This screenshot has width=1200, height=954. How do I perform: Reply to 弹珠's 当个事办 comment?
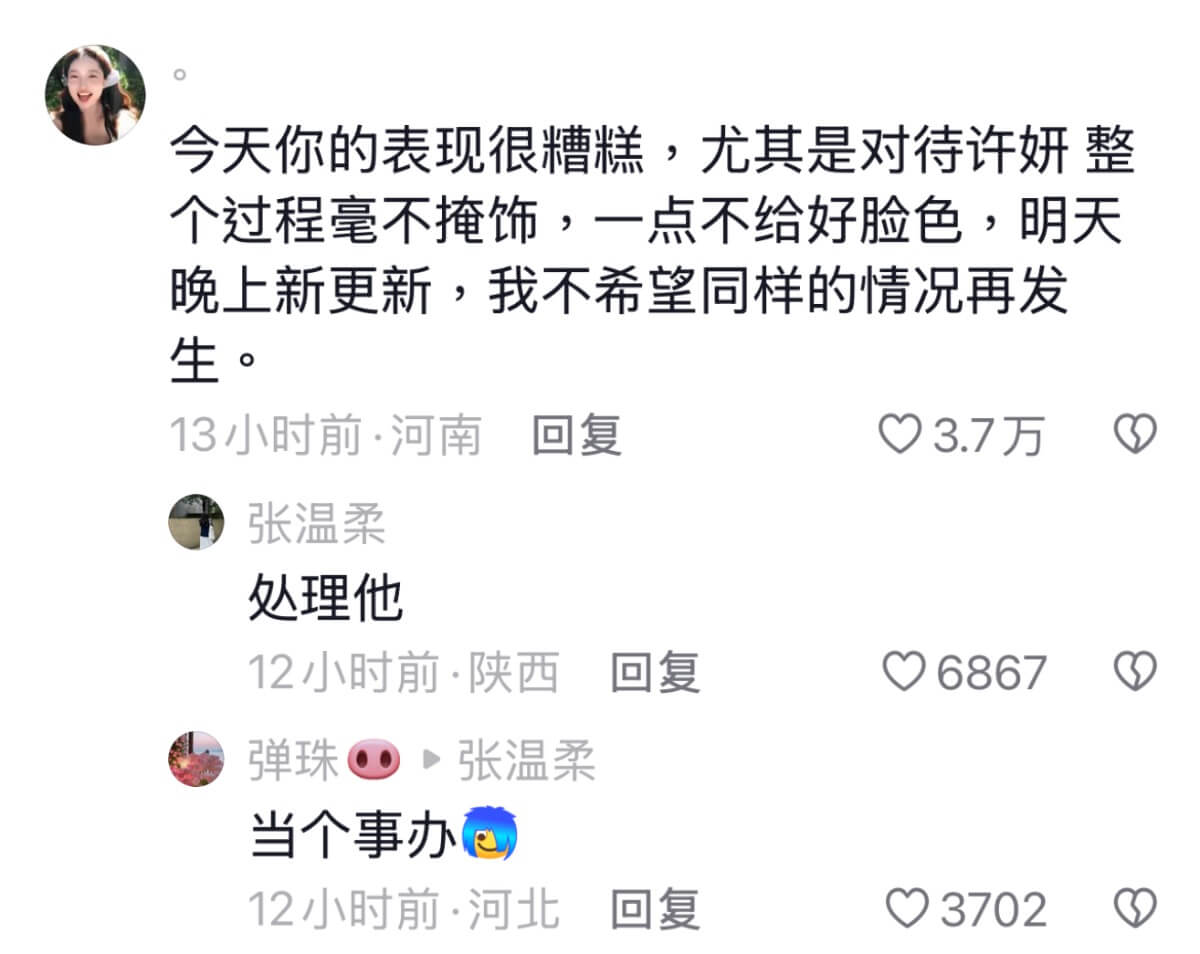(x=655, y=909)
